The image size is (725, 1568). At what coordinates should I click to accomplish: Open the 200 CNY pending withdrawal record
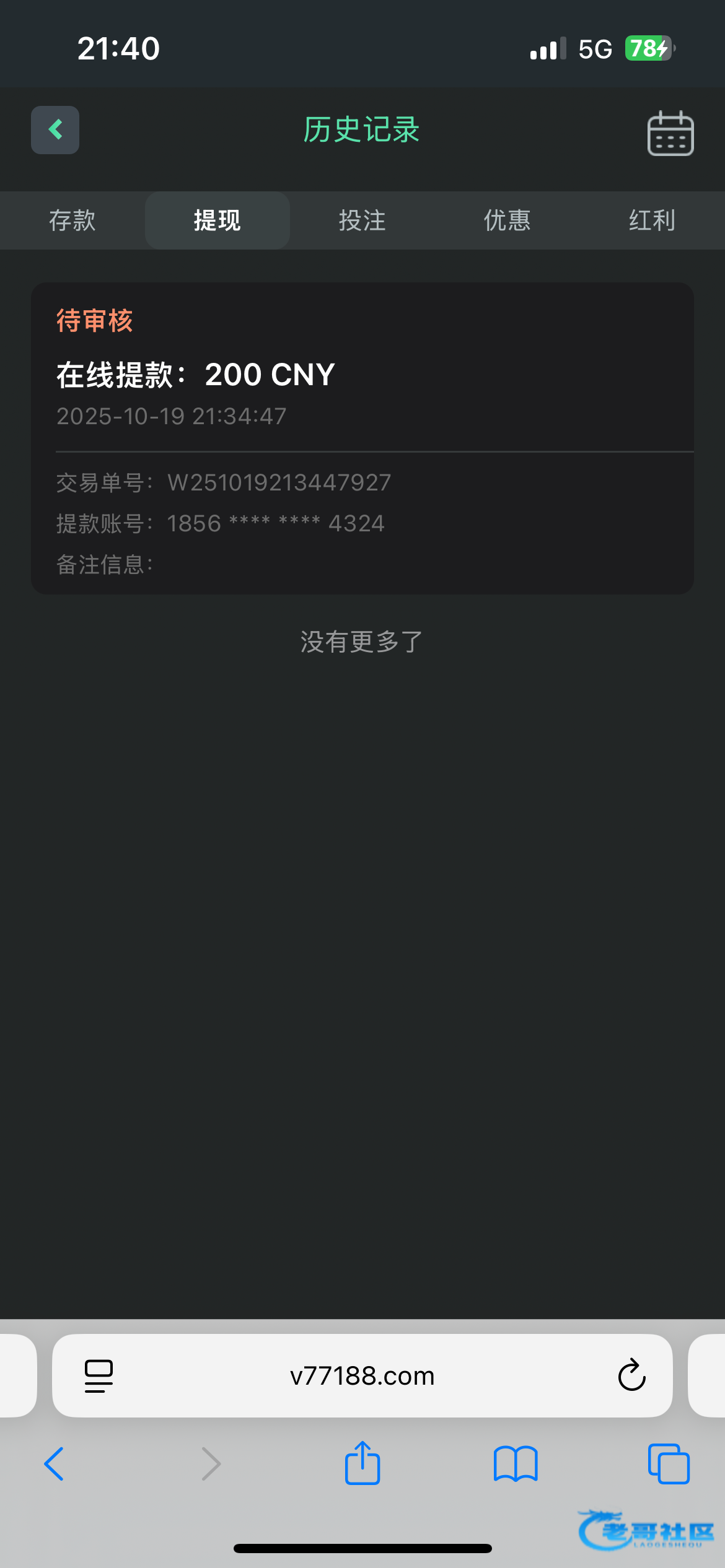[362, 437]
